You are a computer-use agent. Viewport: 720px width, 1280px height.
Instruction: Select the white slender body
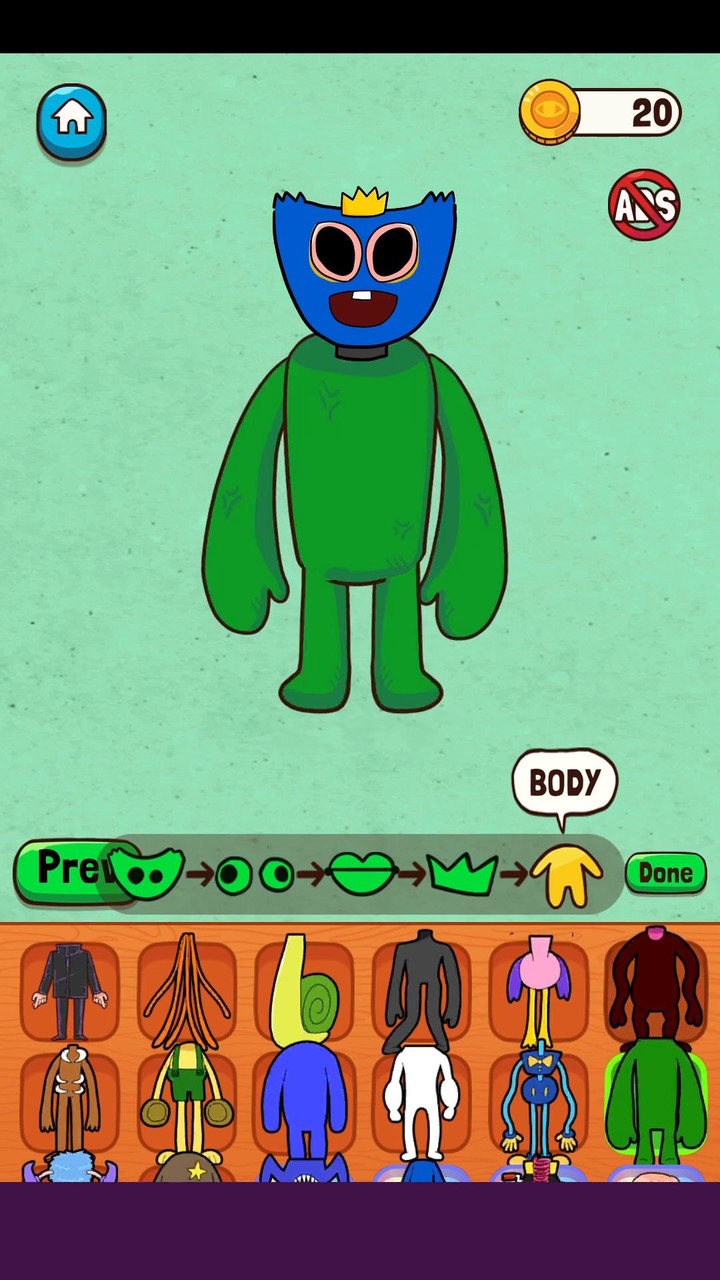tap(420, 1100)
